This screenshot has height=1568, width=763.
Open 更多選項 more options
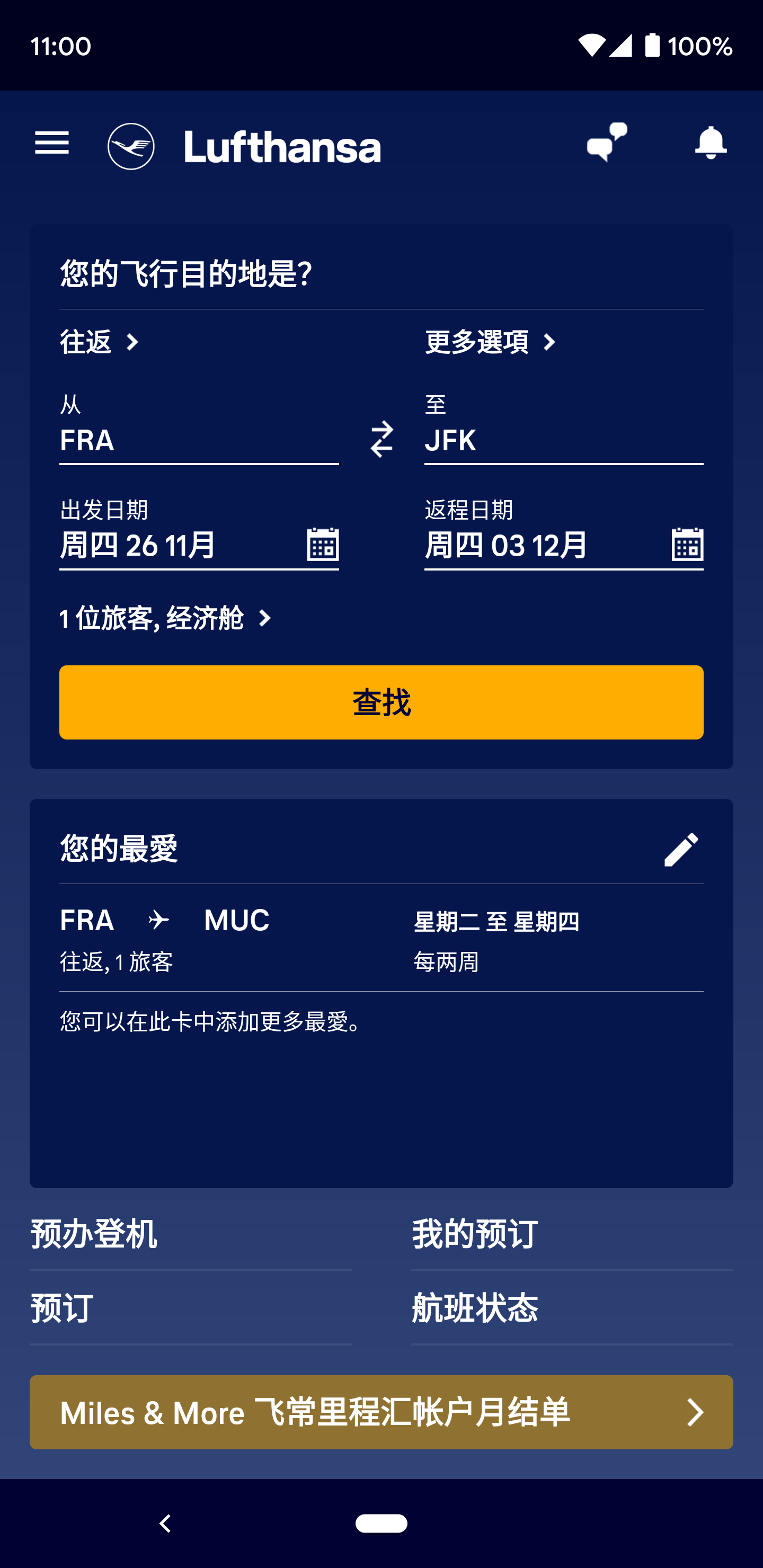tap(490, 342)
